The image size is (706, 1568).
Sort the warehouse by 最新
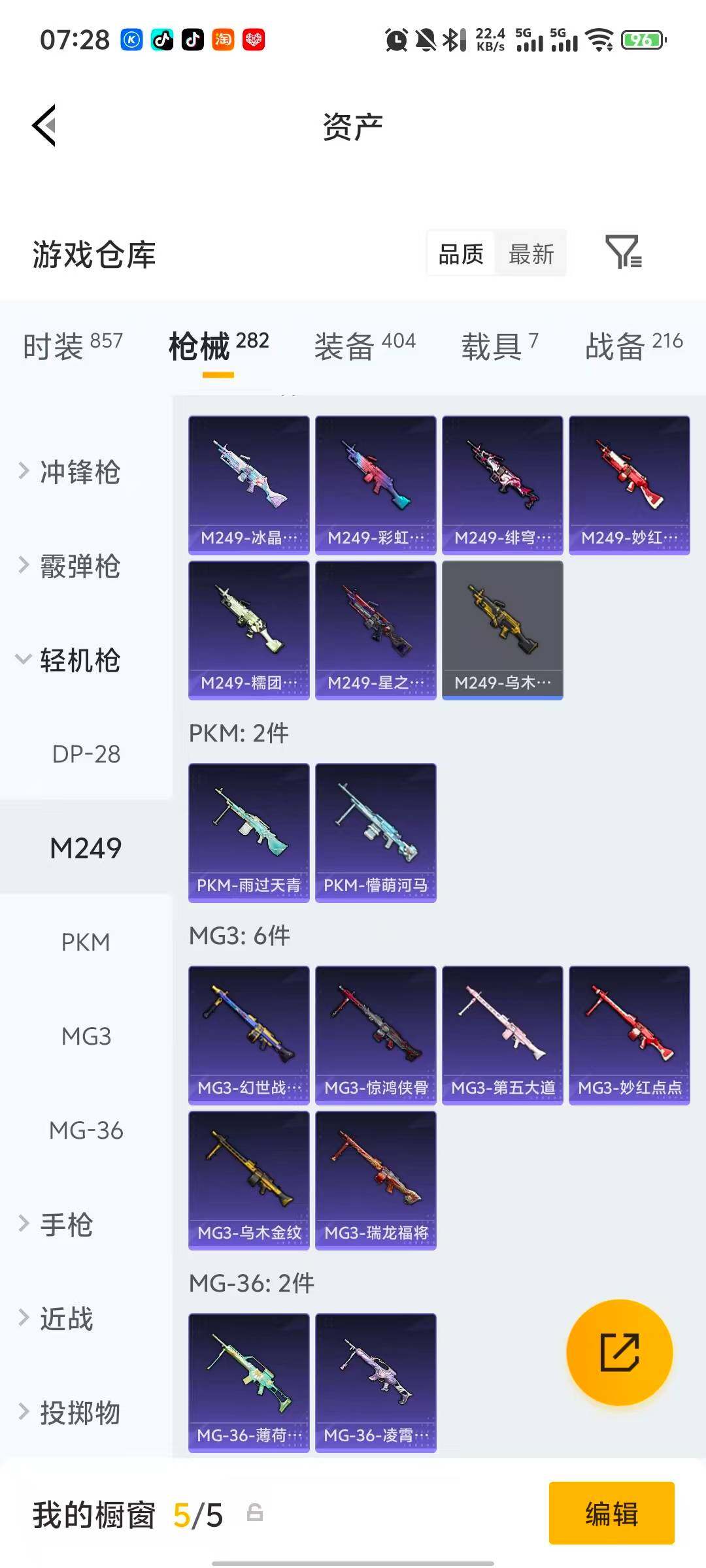531,253
